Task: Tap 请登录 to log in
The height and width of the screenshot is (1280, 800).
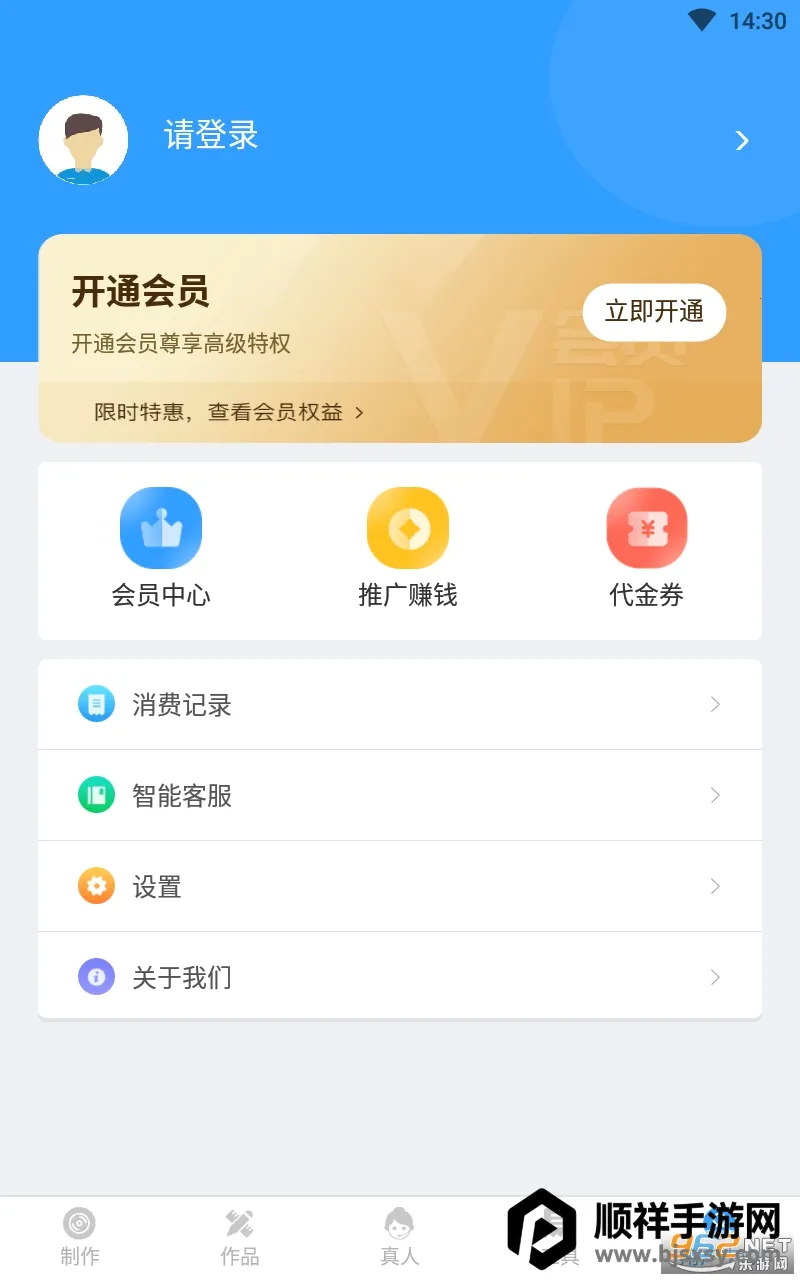Action: coord(211,136)
